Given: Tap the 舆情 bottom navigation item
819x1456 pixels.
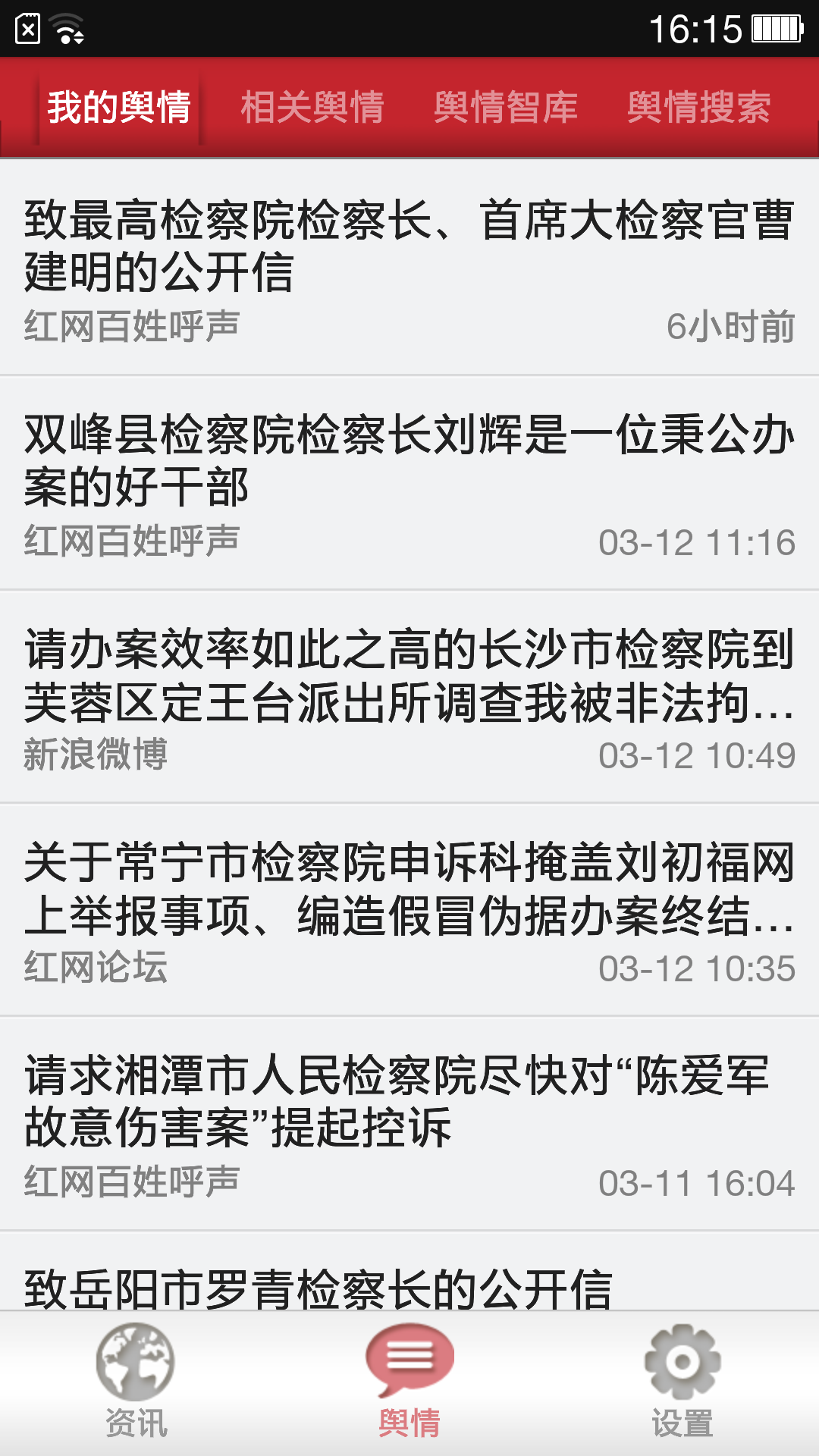Looking at the screenshot, I should pyautogui.click(x=409, y=1382).
